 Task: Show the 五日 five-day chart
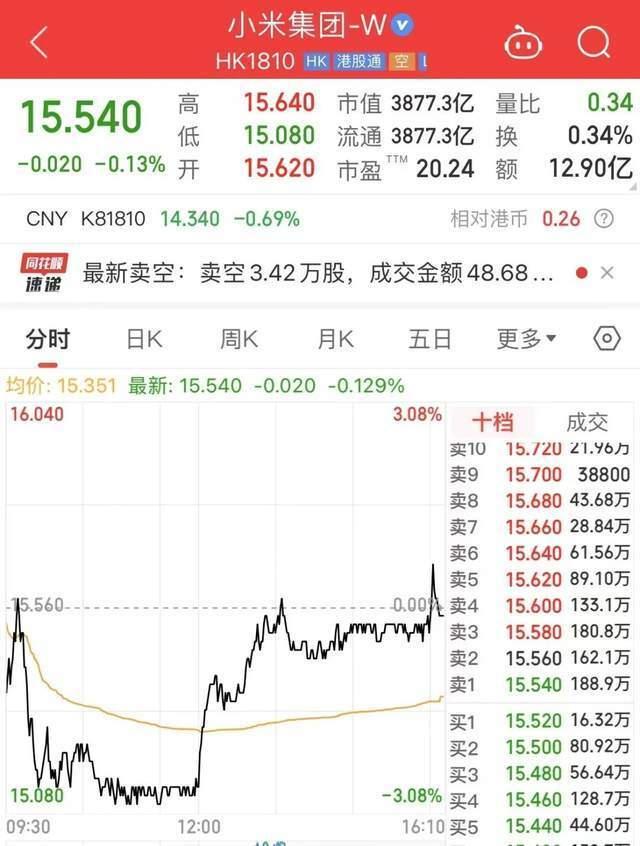(x=430, y=339)
